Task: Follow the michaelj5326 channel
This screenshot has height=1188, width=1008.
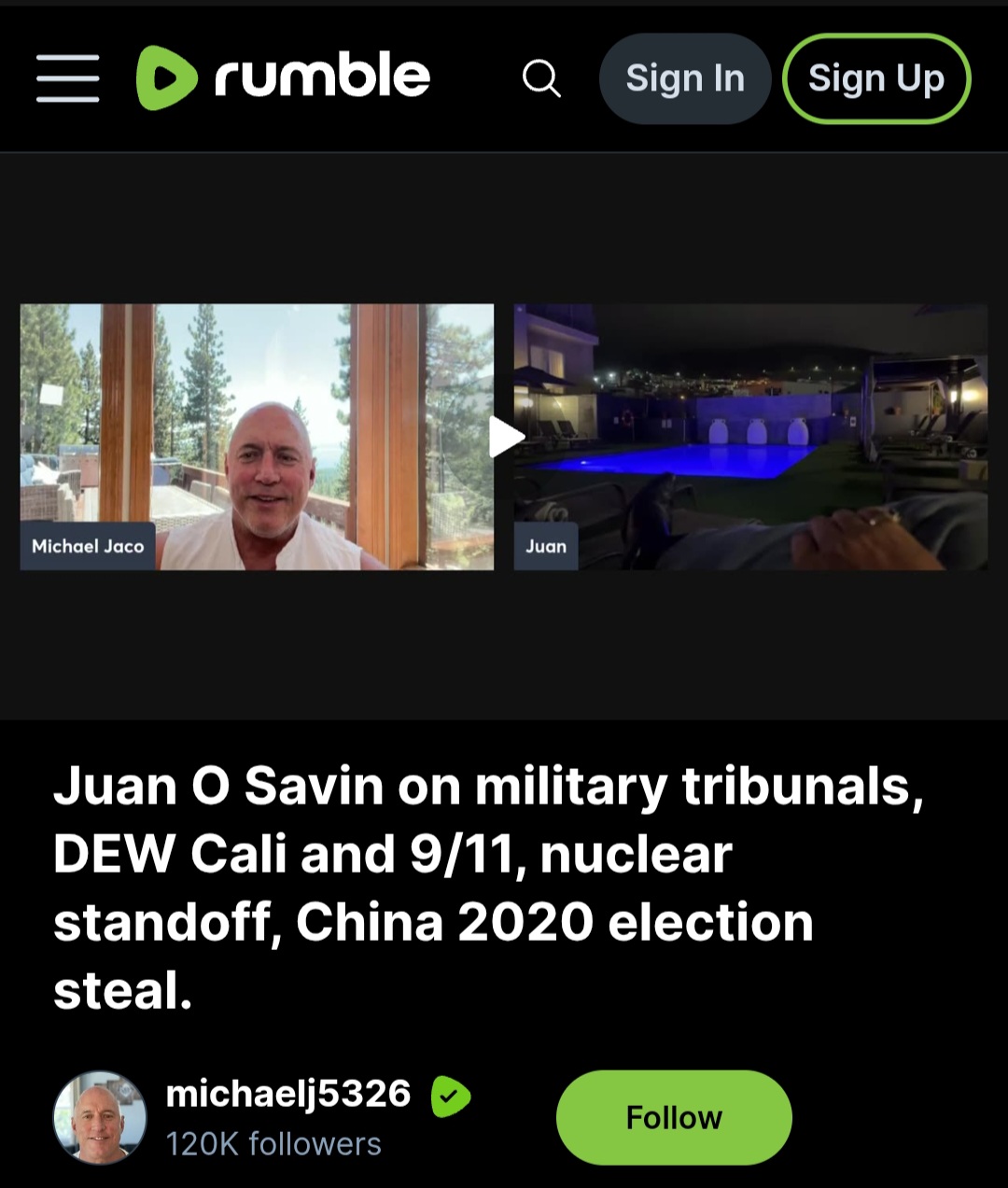Action: point(674,1117)
